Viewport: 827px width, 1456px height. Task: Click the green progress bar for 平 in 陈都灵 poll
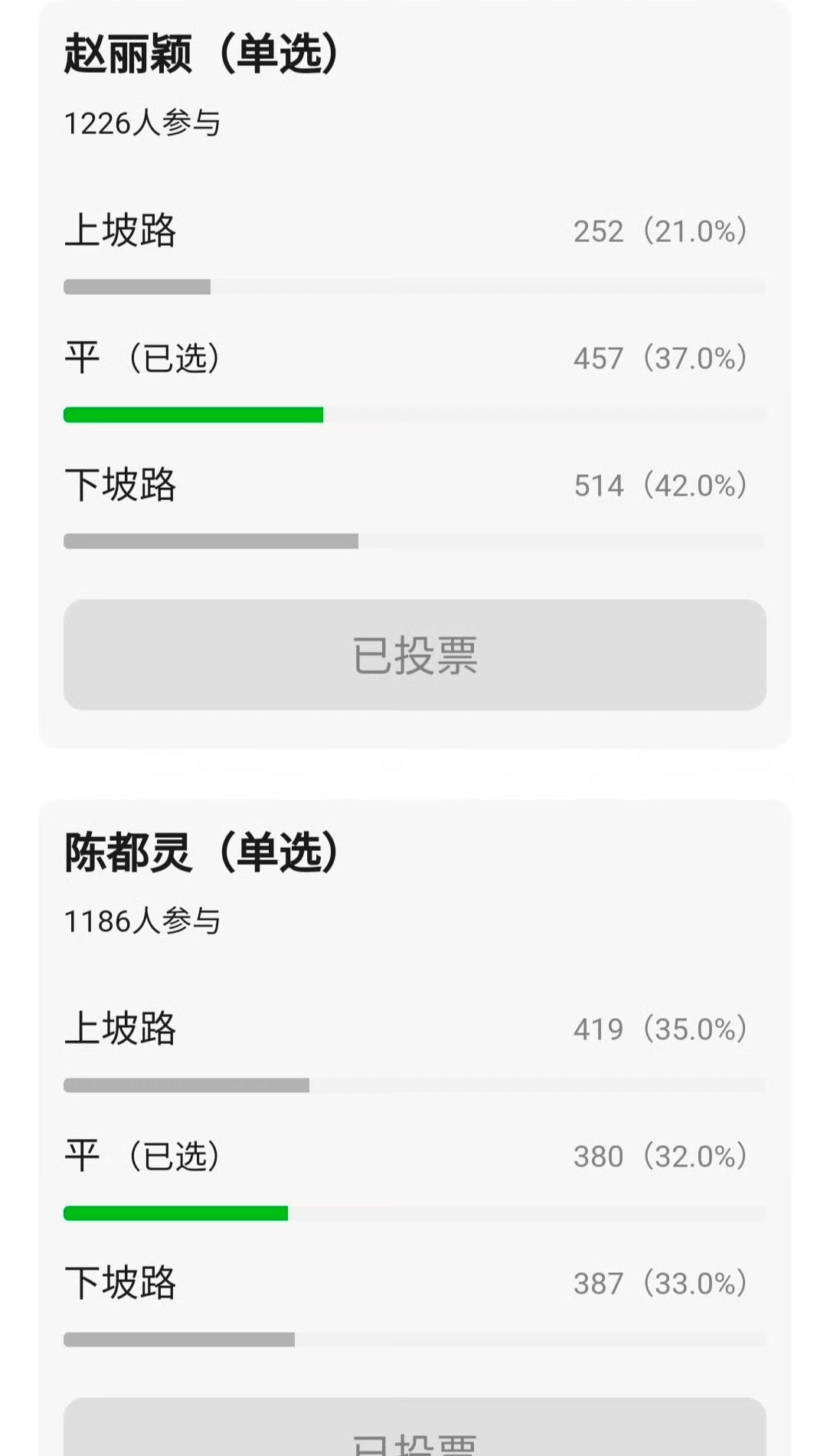[176, 1211]
